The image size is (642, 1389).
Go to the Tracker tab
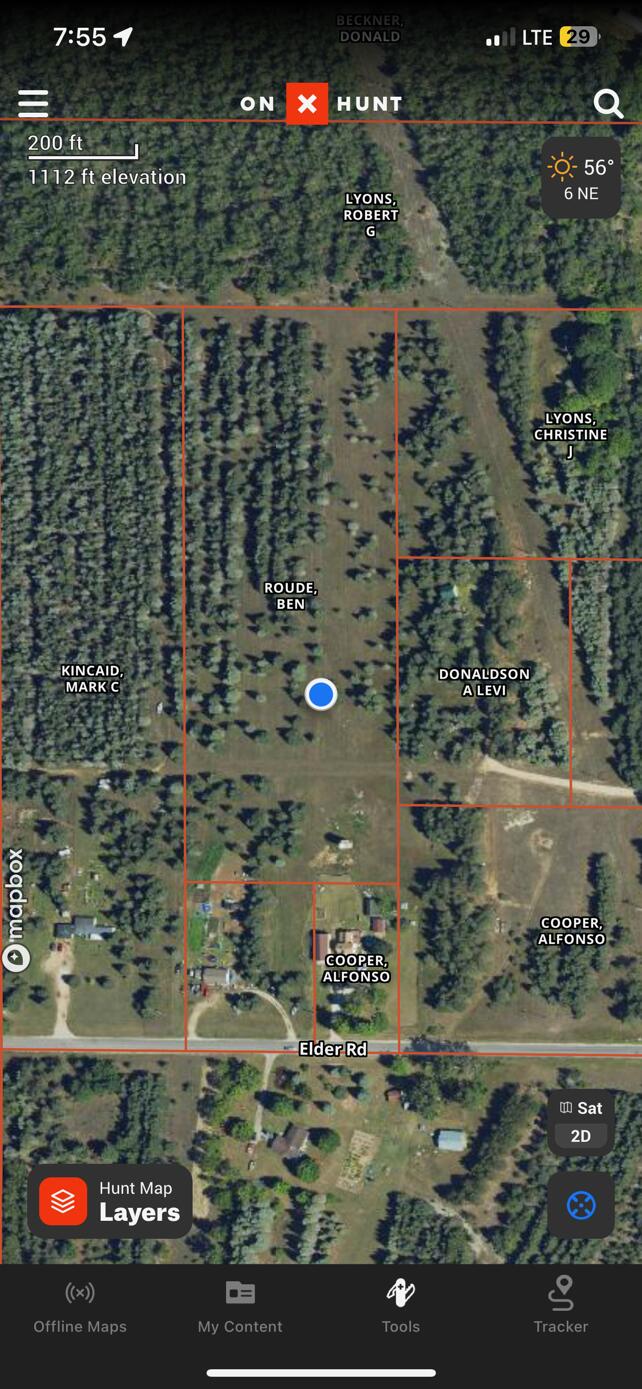pos(560,1307)
